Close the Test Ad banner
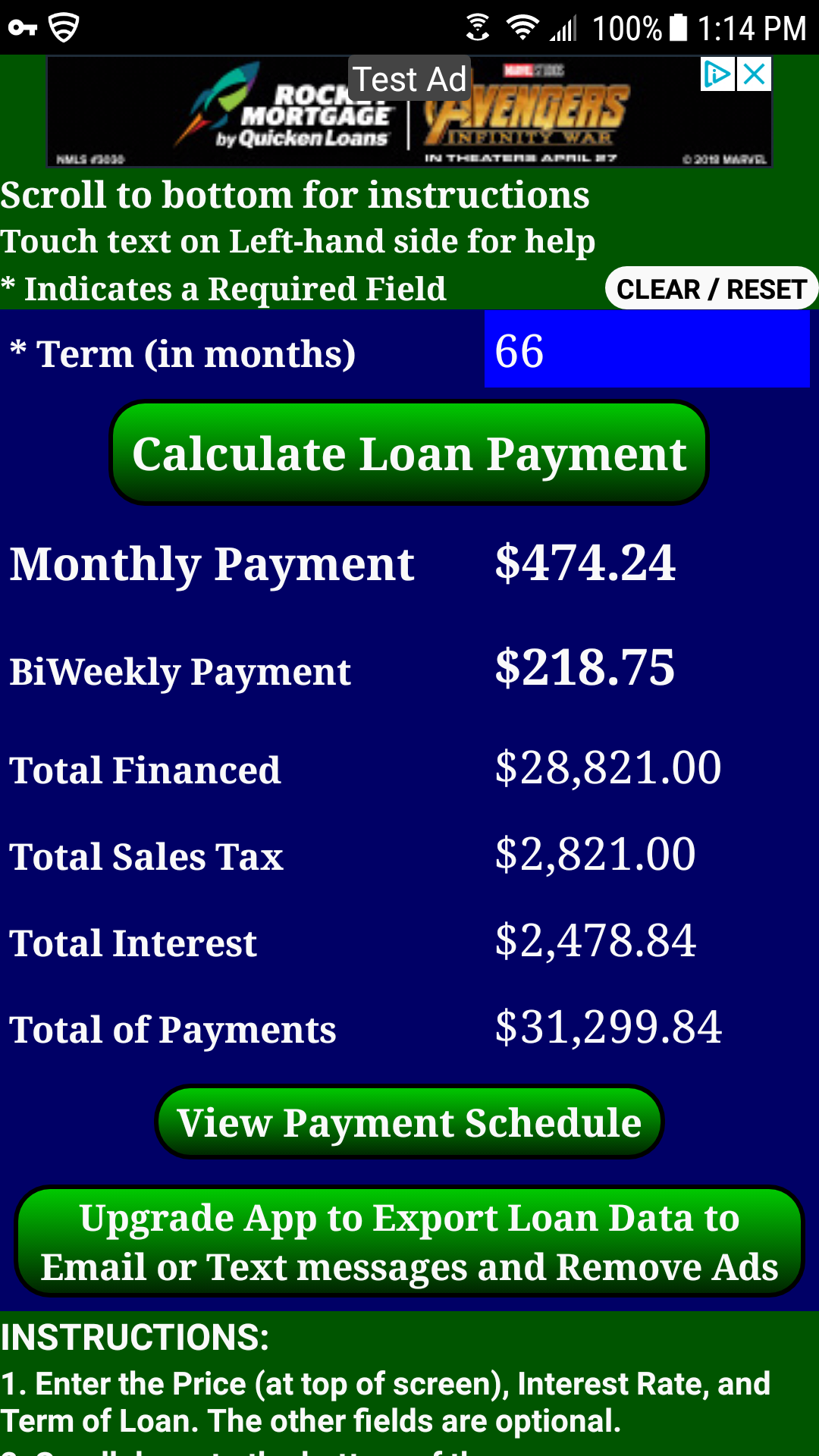The height and width of the screenshot is (1456, 819). click(753, 74)
